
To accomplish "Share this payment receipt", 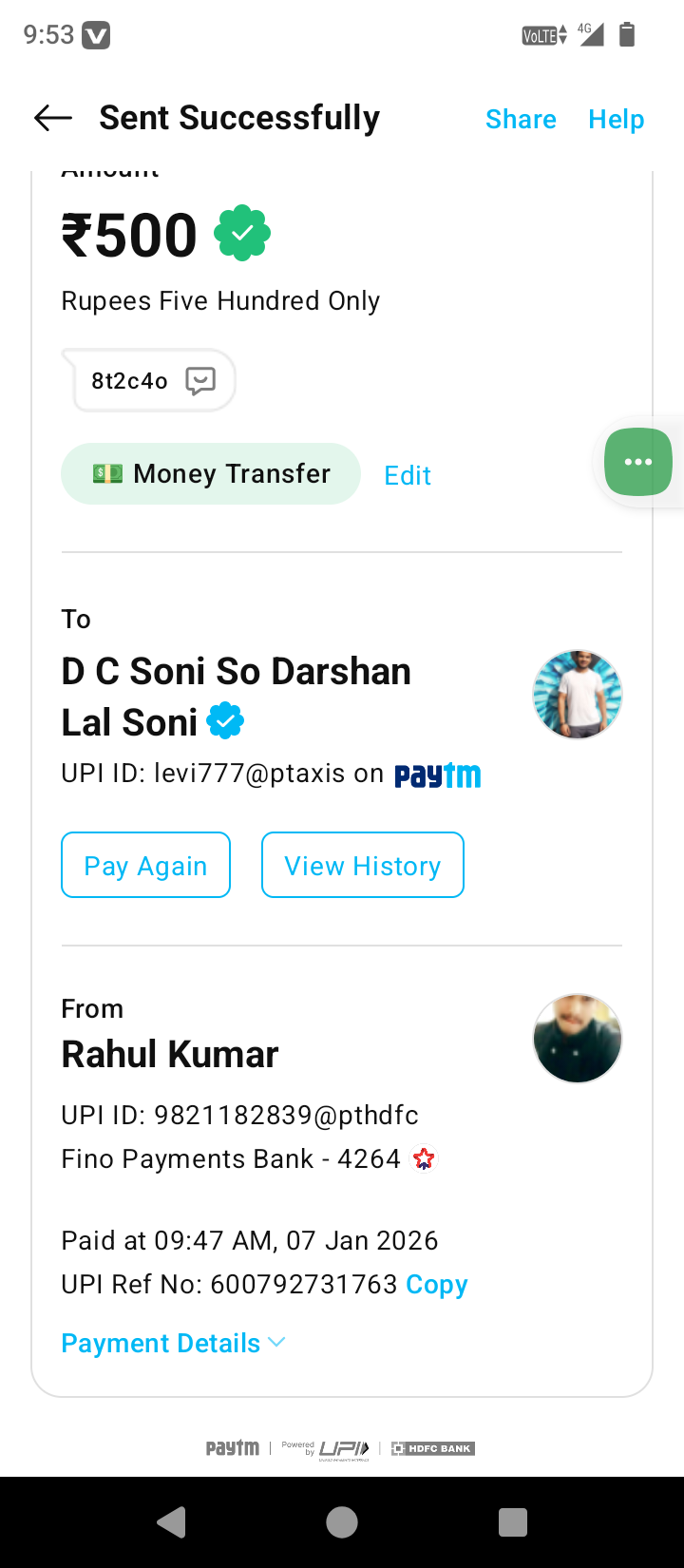I will coord(521,119).
